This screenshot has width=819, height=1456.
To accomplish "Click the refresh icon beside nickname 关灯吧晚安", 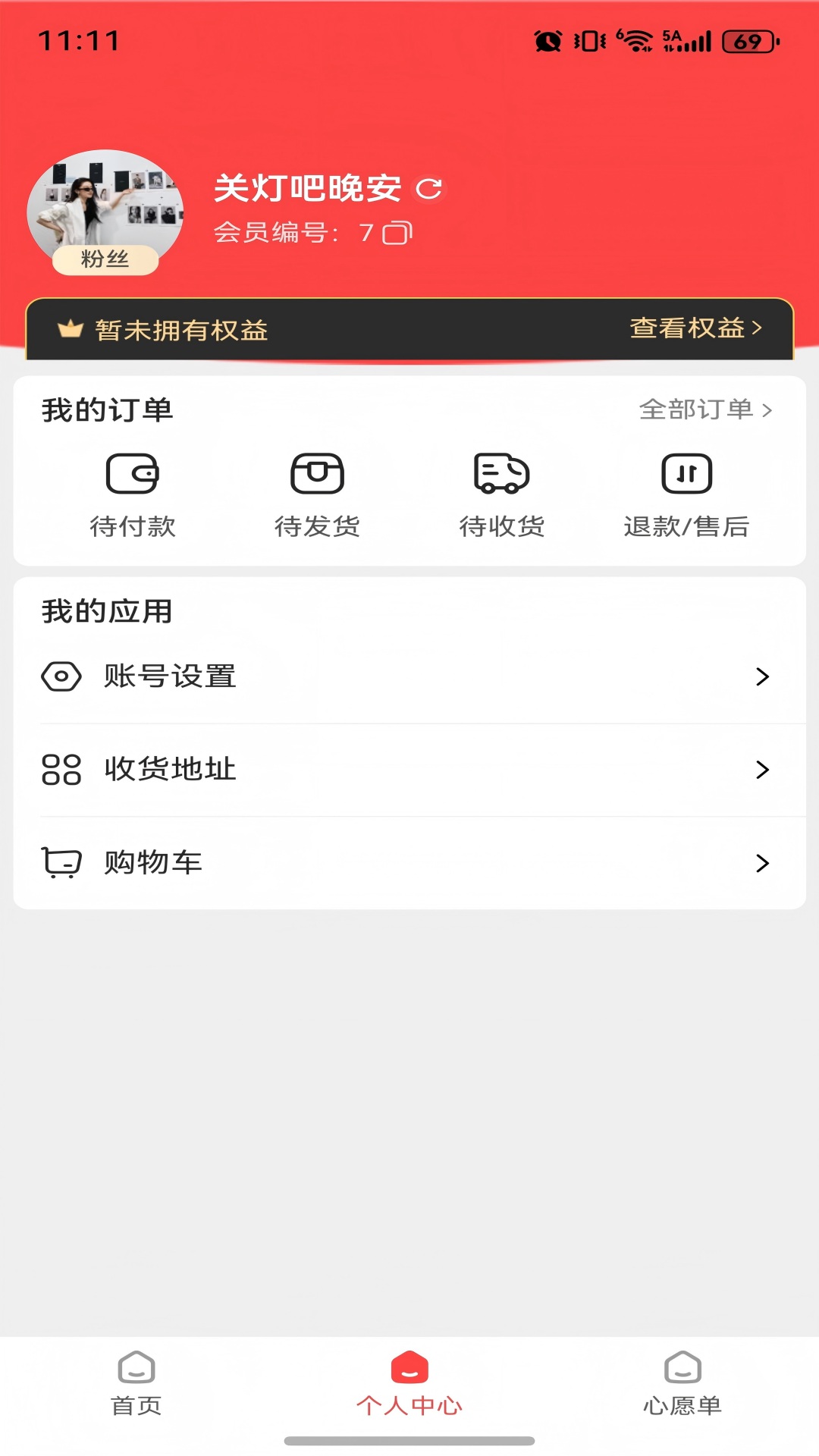I will (430, 189).
